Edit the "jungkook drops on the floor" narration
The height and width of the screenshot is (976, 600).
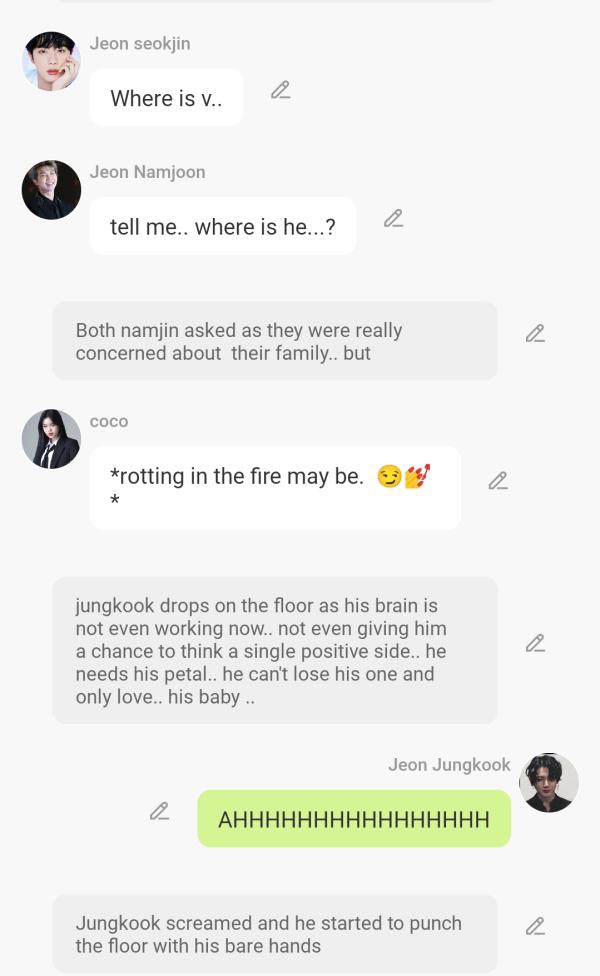(x=535, y=643)
